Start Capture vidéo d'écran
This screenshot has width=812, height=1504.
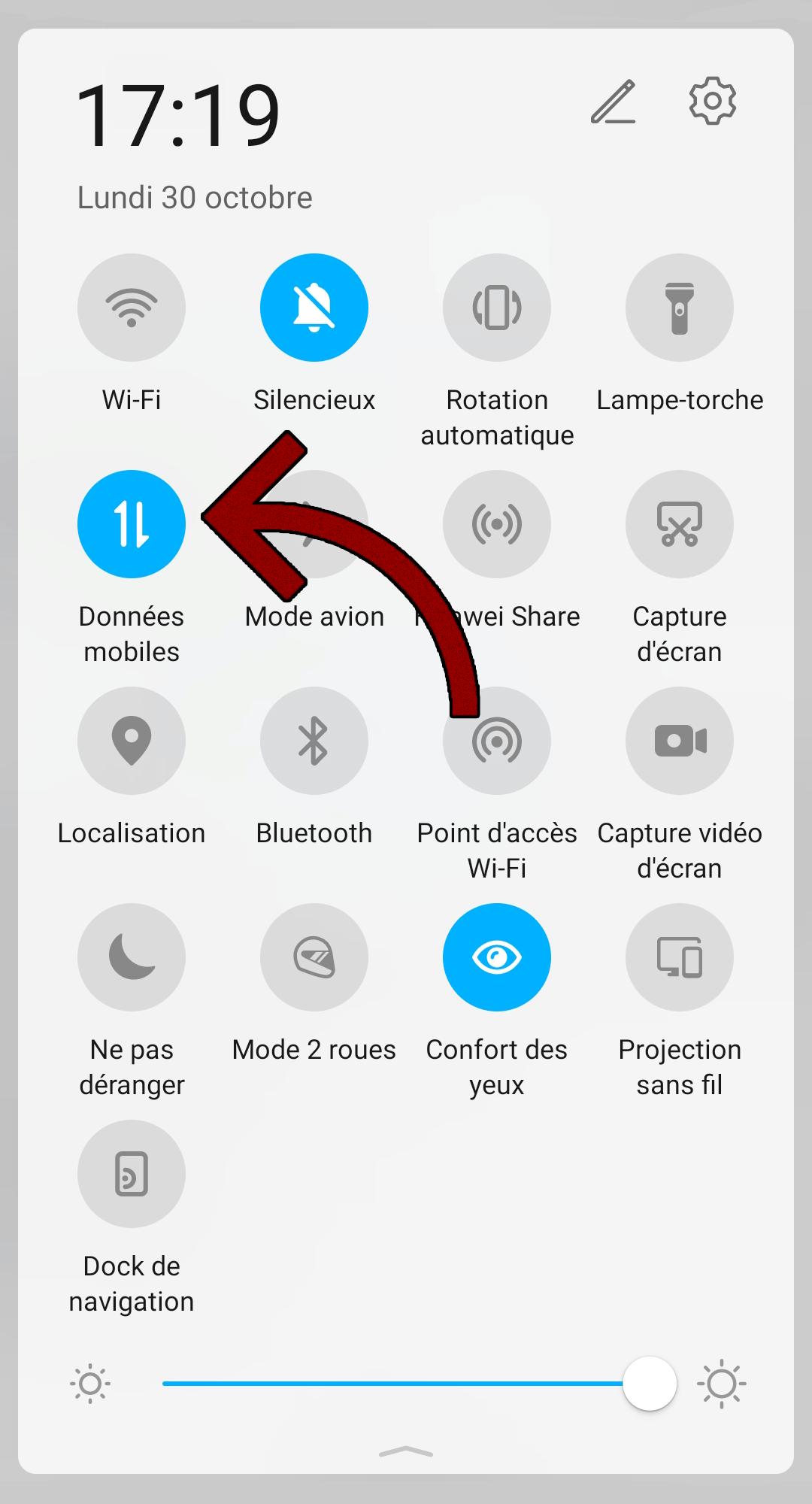point(680,741)
